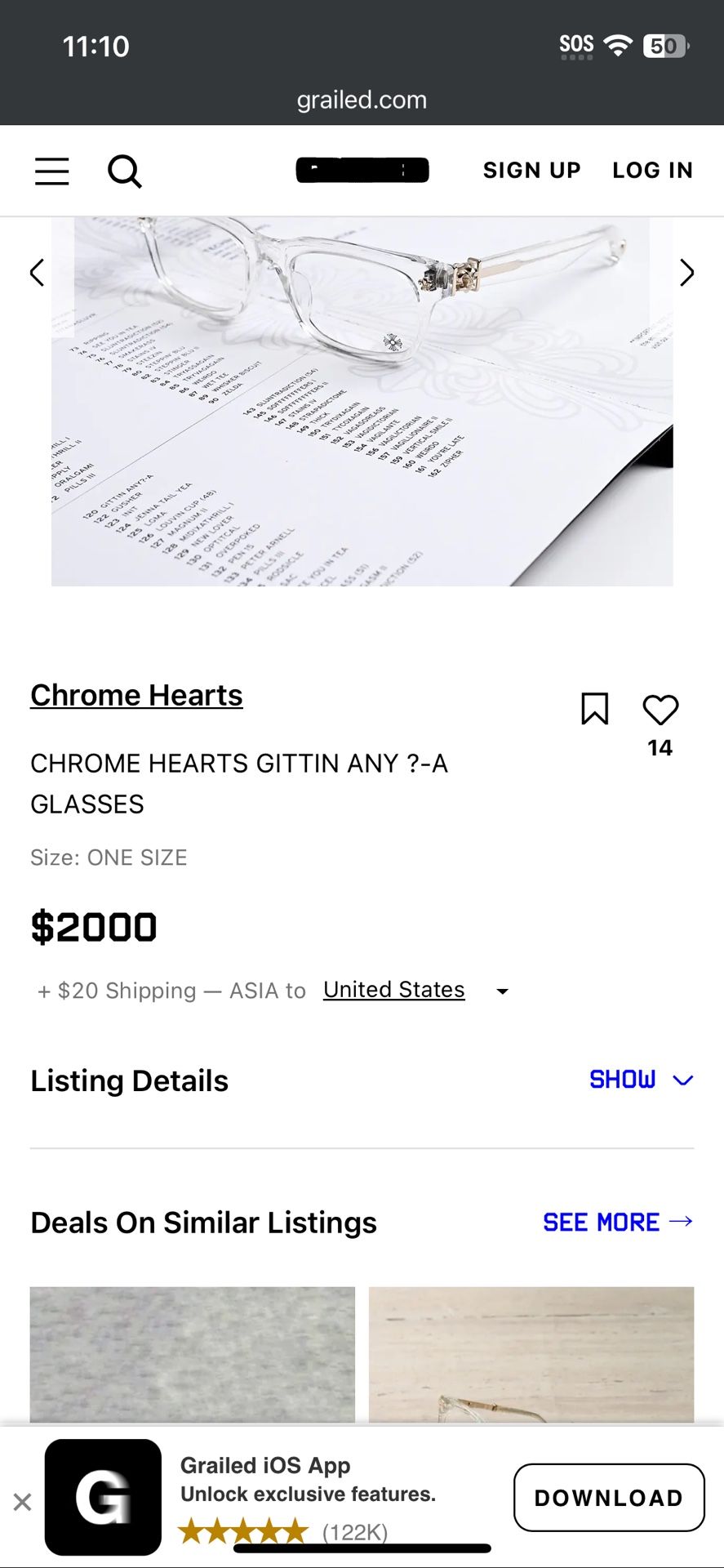Tap SIGN UP in the header
This screenshot has height=1568, width=724.
[x=531, y=171]
